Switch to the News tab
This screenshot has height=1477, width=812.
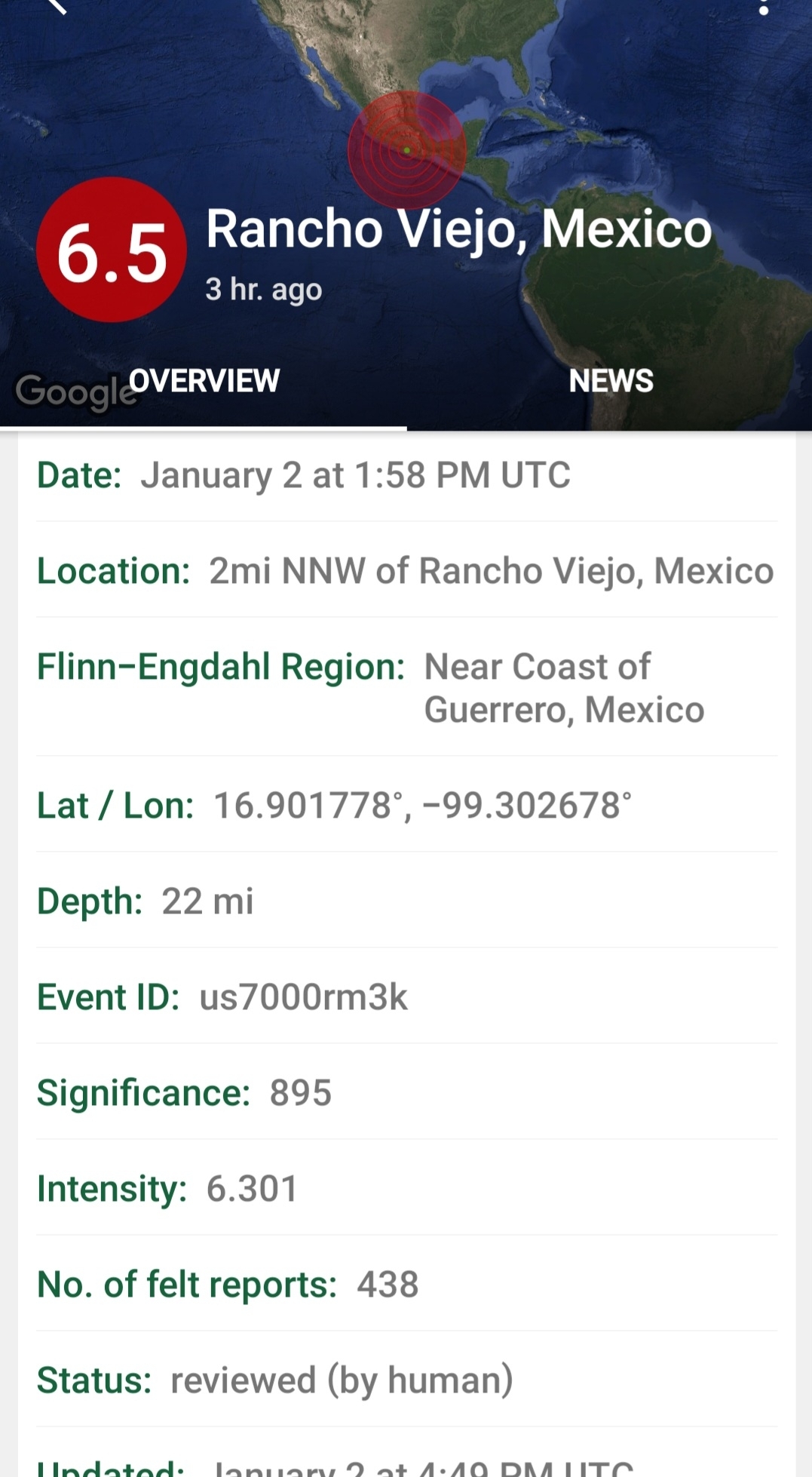coord(611,381)
